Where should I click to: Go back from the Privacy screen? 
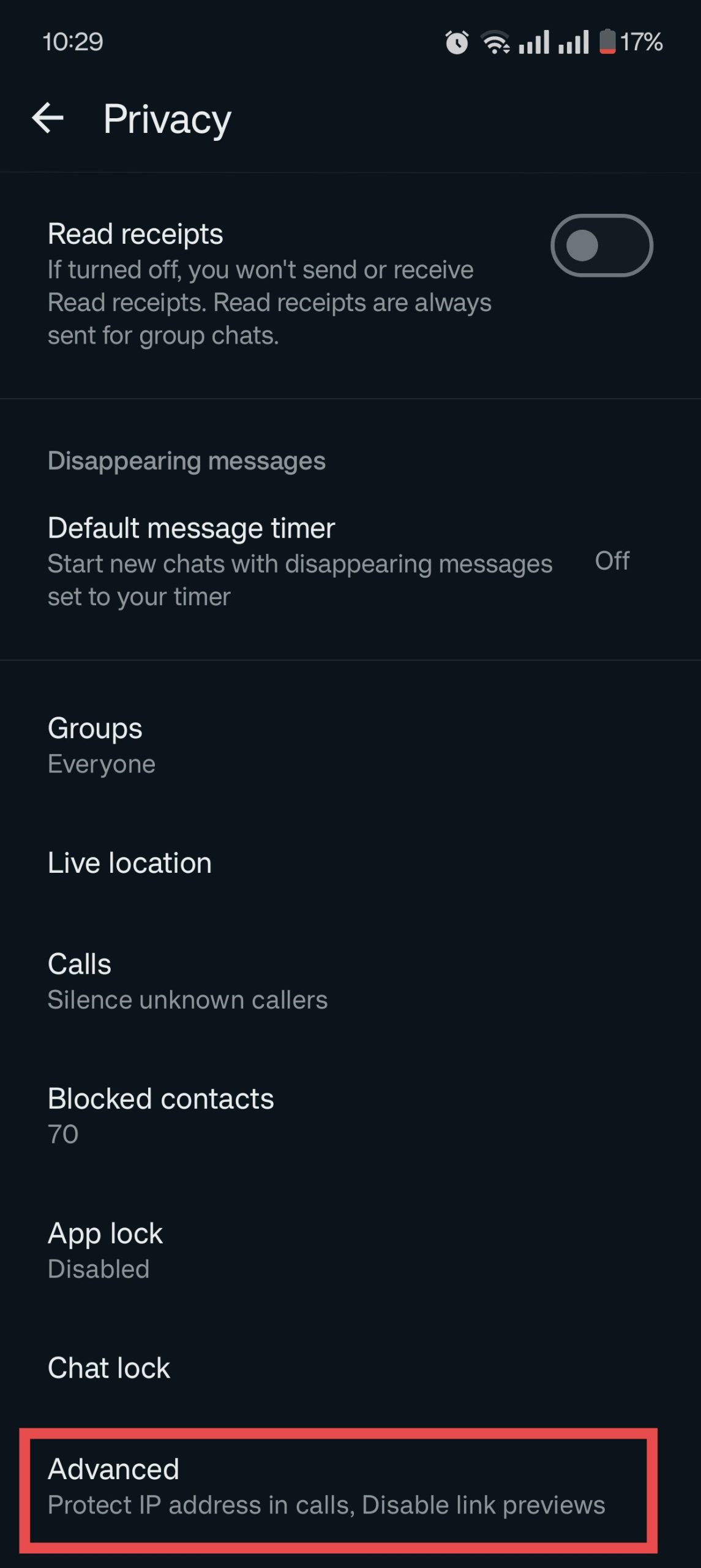point(48,118)
